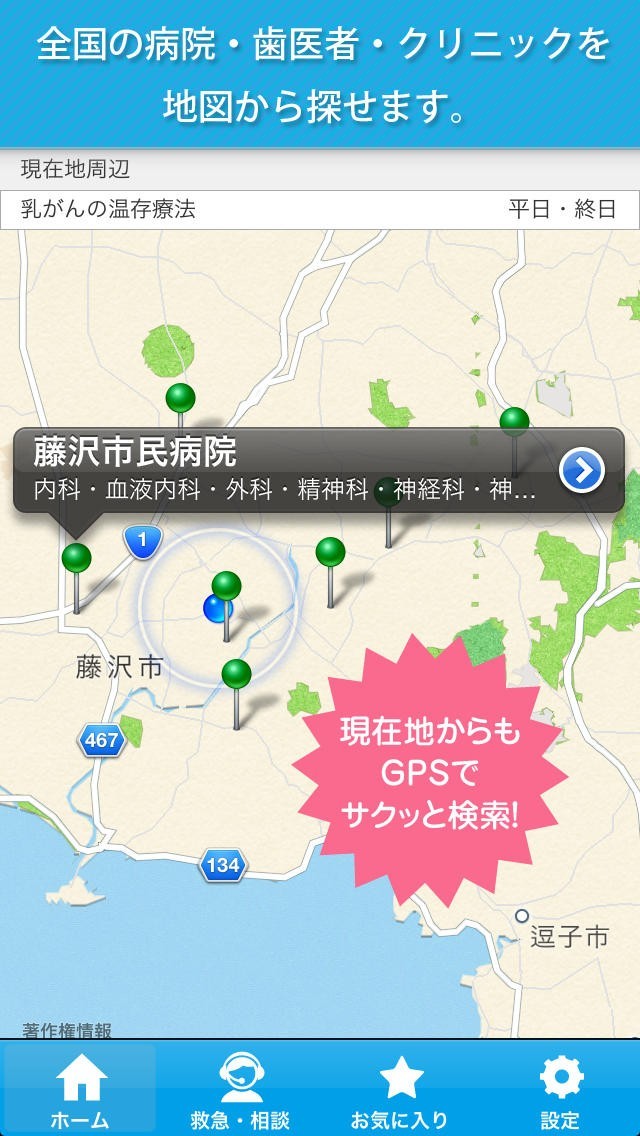Open 藤沢市民病院 details via blue arrow
This screenshot has height=1136, width=640.
click(x=581, y=470)
